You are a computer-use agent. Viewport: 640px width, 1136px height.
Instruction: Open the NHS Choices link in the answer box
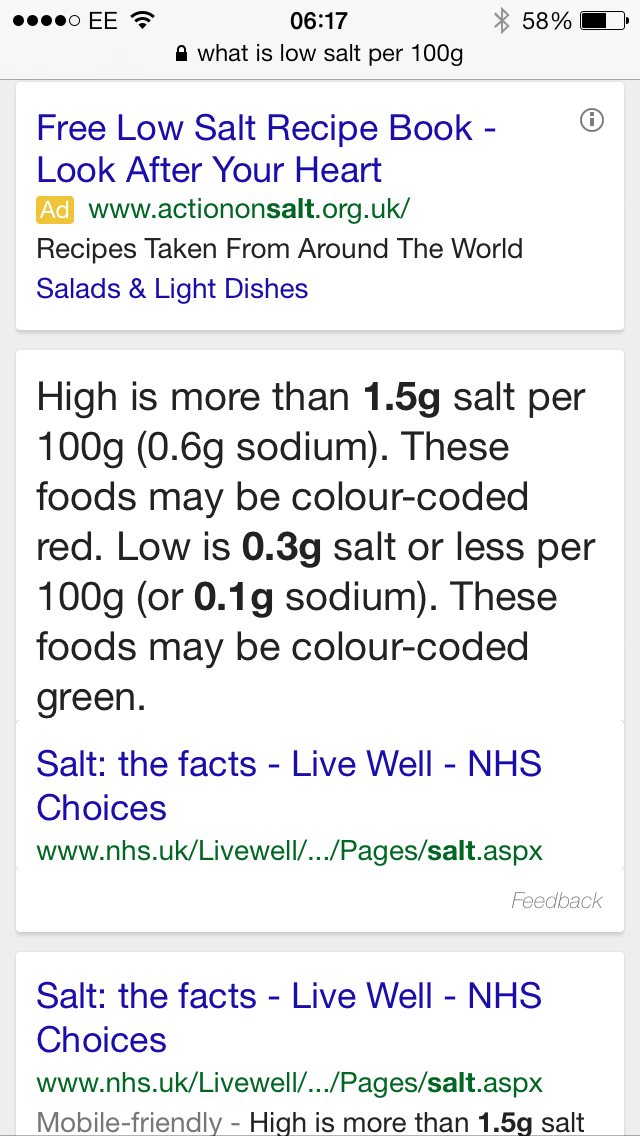tap(289, 786)
